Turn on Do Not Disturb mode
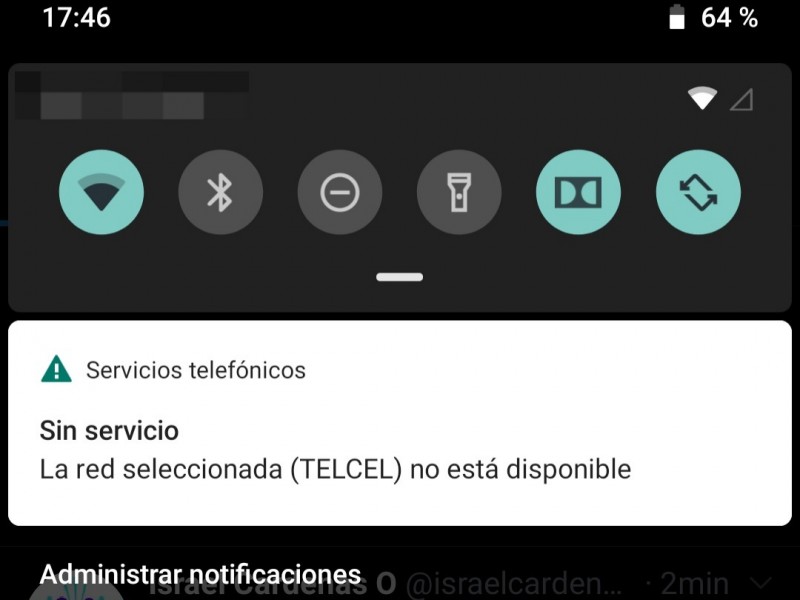 (x=340, y=192)
